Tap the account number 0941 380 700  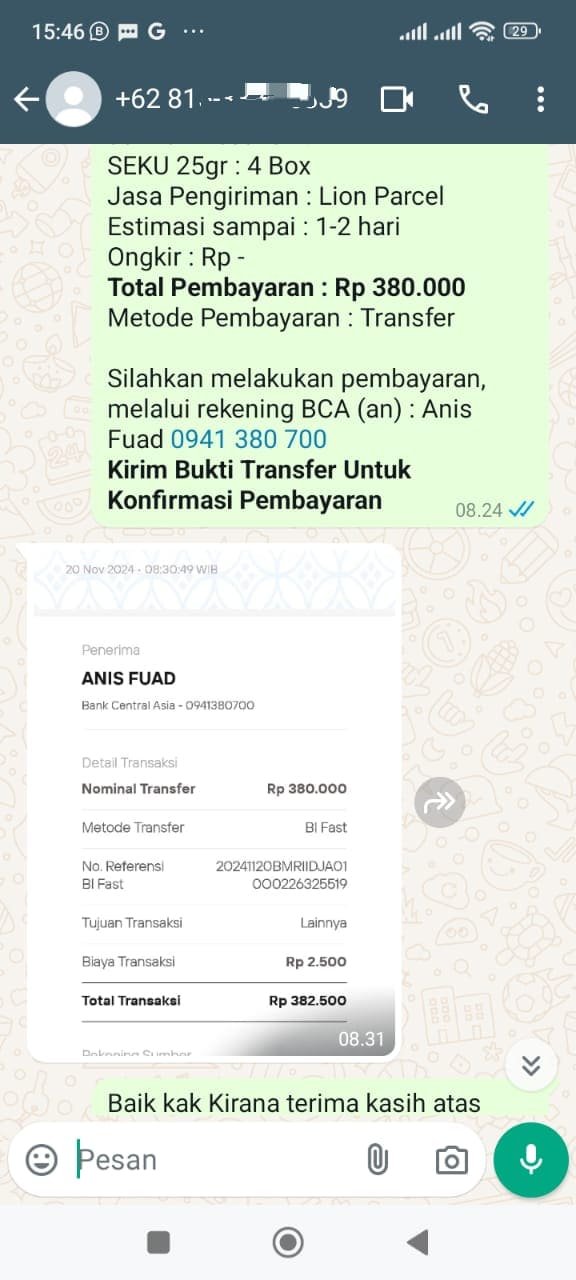(249, 439)
